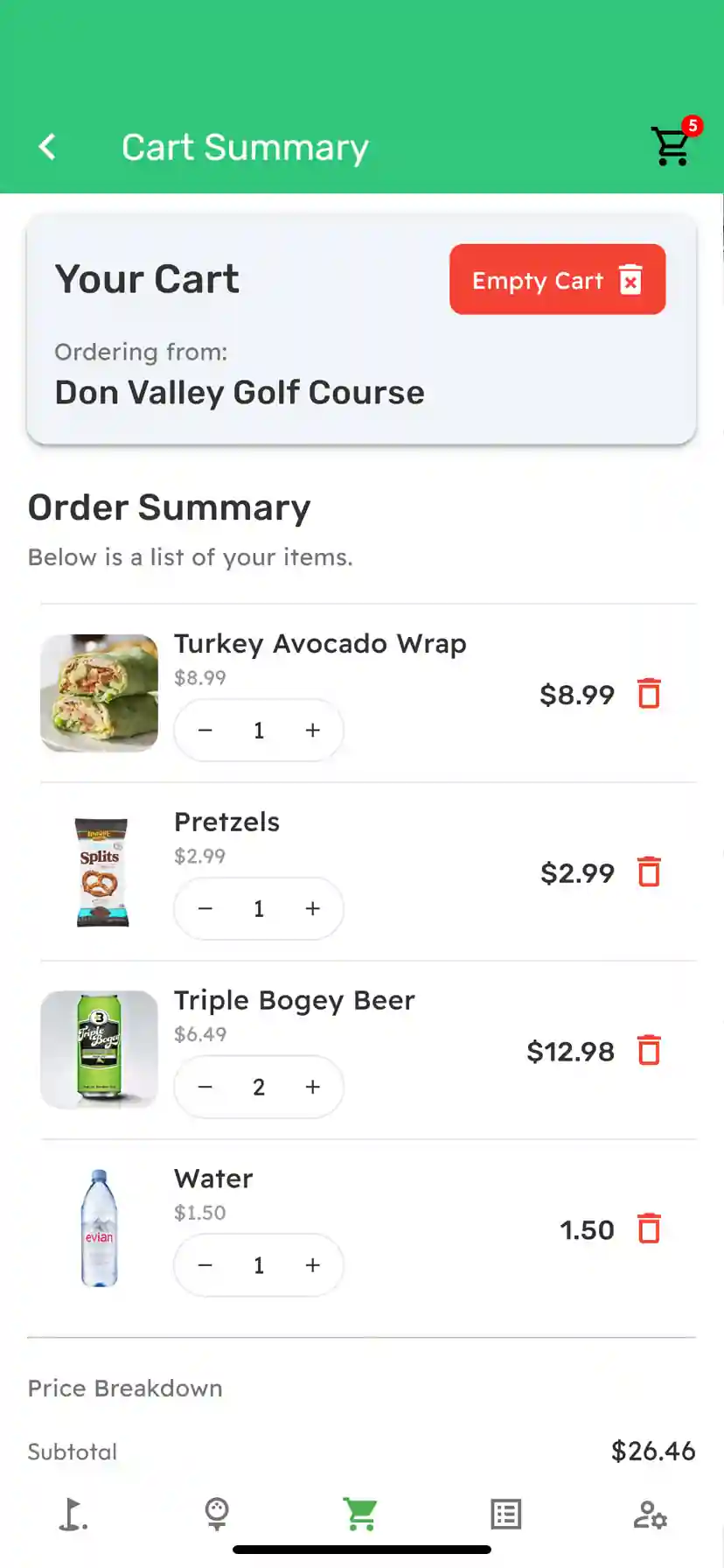Open the golf flag tab
This screenshot has width=724, height=1568.
pos(73,1514)
